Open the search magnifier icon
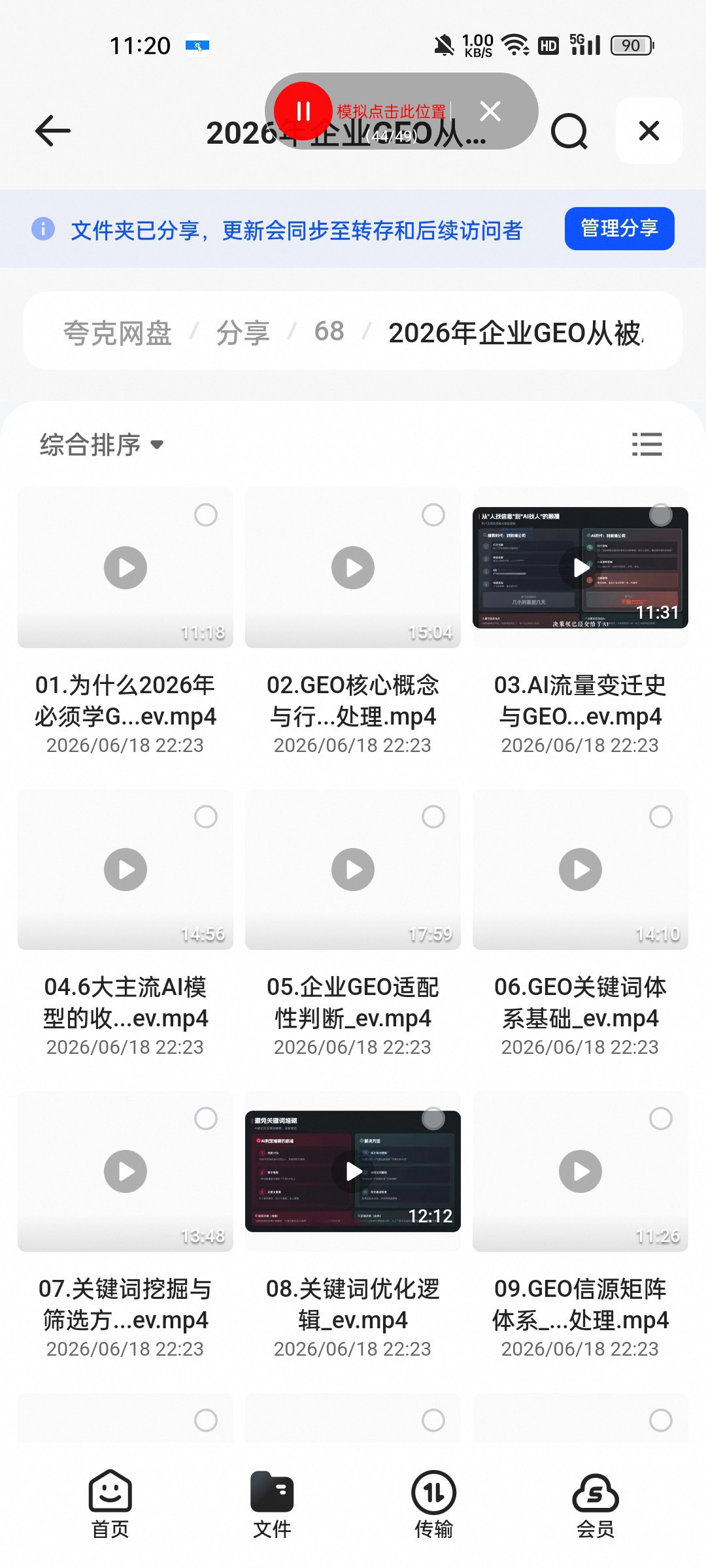 click(x=569, y=131)
